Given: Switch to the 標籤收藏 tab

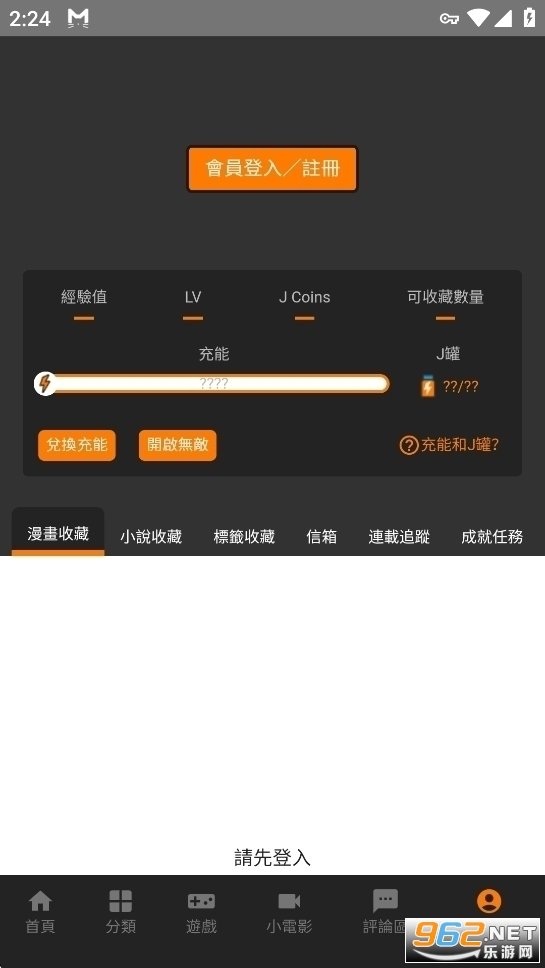Looking at the screenshot, I should (x=244, y=536).
